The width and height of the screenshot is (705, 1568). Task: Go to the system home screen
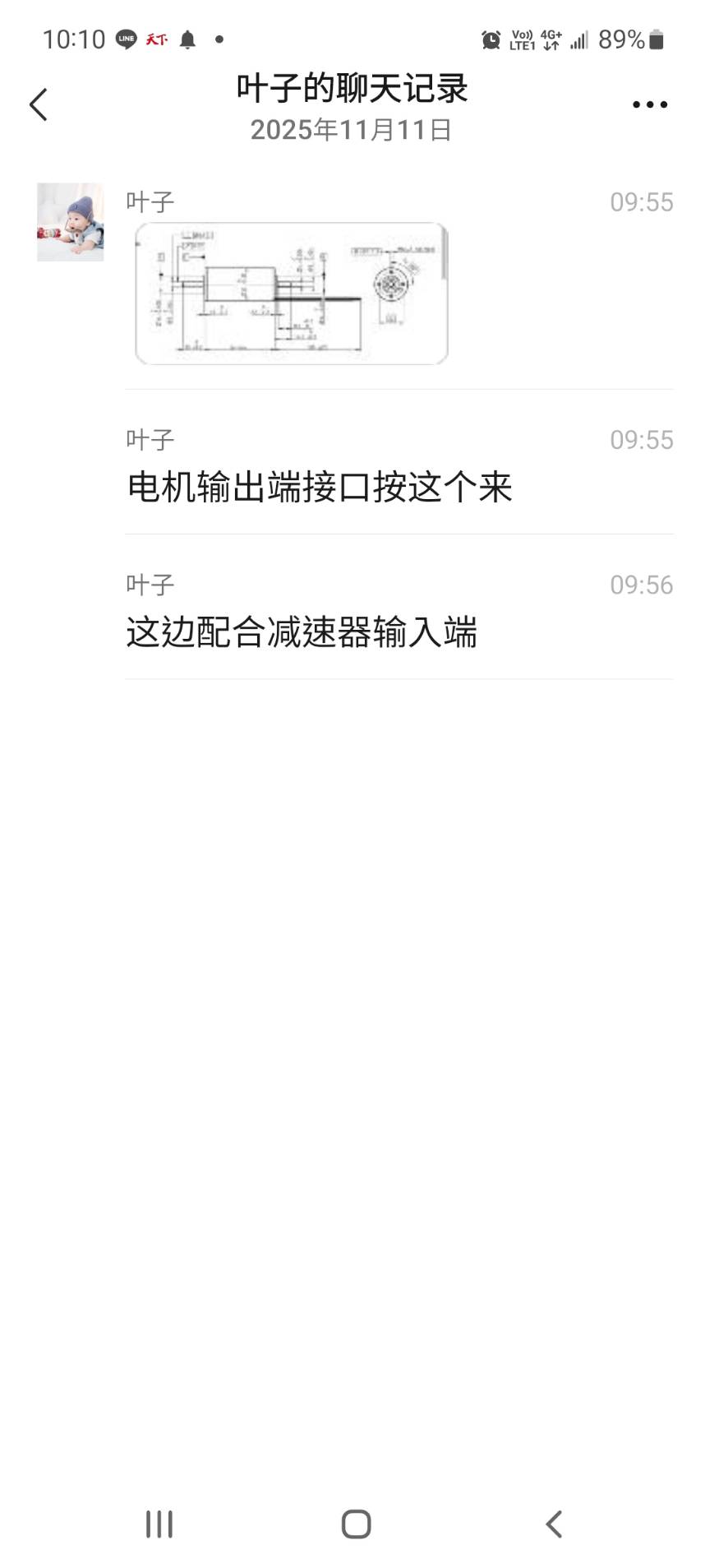coord(356,1524)
